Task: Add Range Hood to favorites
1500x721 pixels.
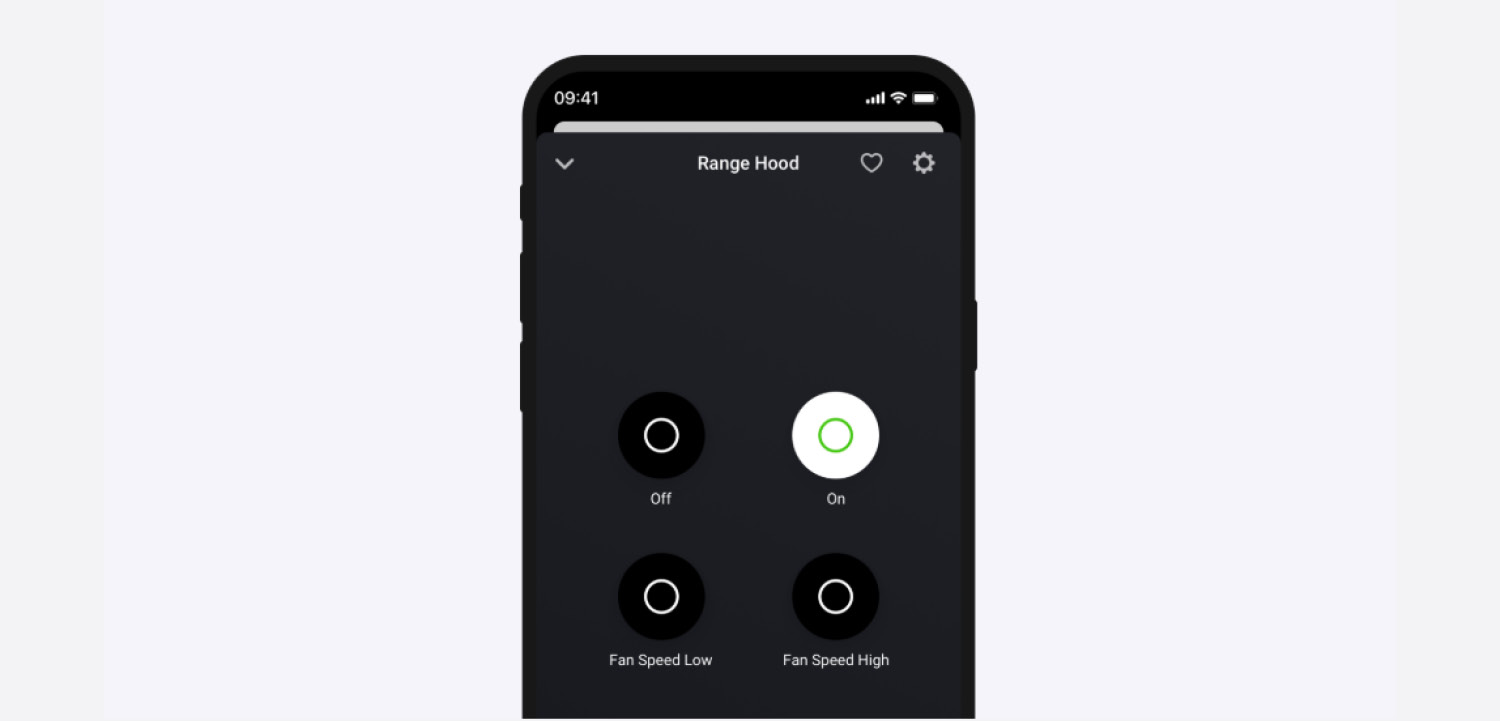Action: [872, 163]
